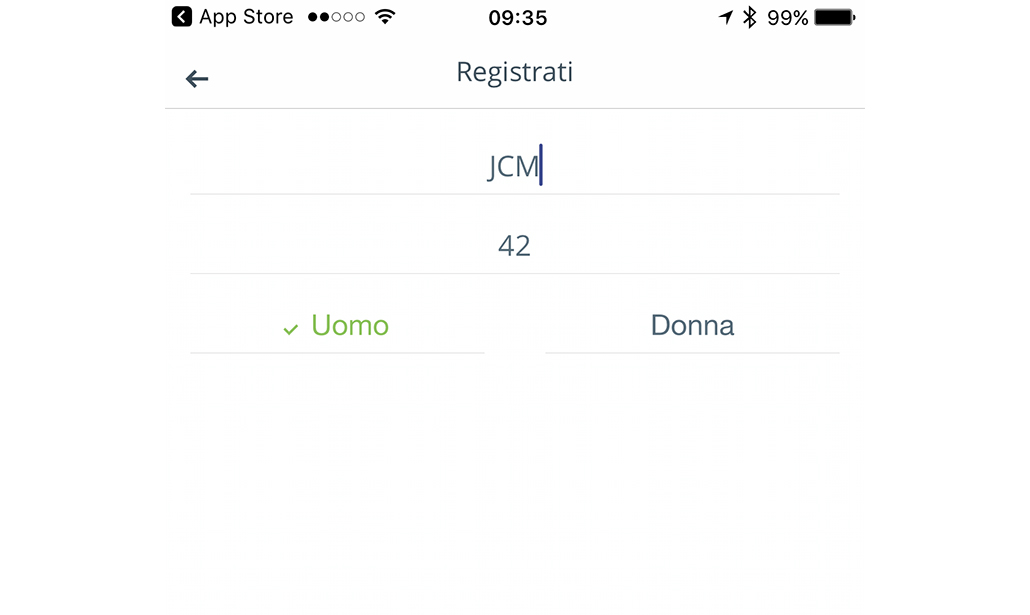Screen dimensions: 1030x615
Task: Select Uomo as gender
Action: tap(337, 326)
